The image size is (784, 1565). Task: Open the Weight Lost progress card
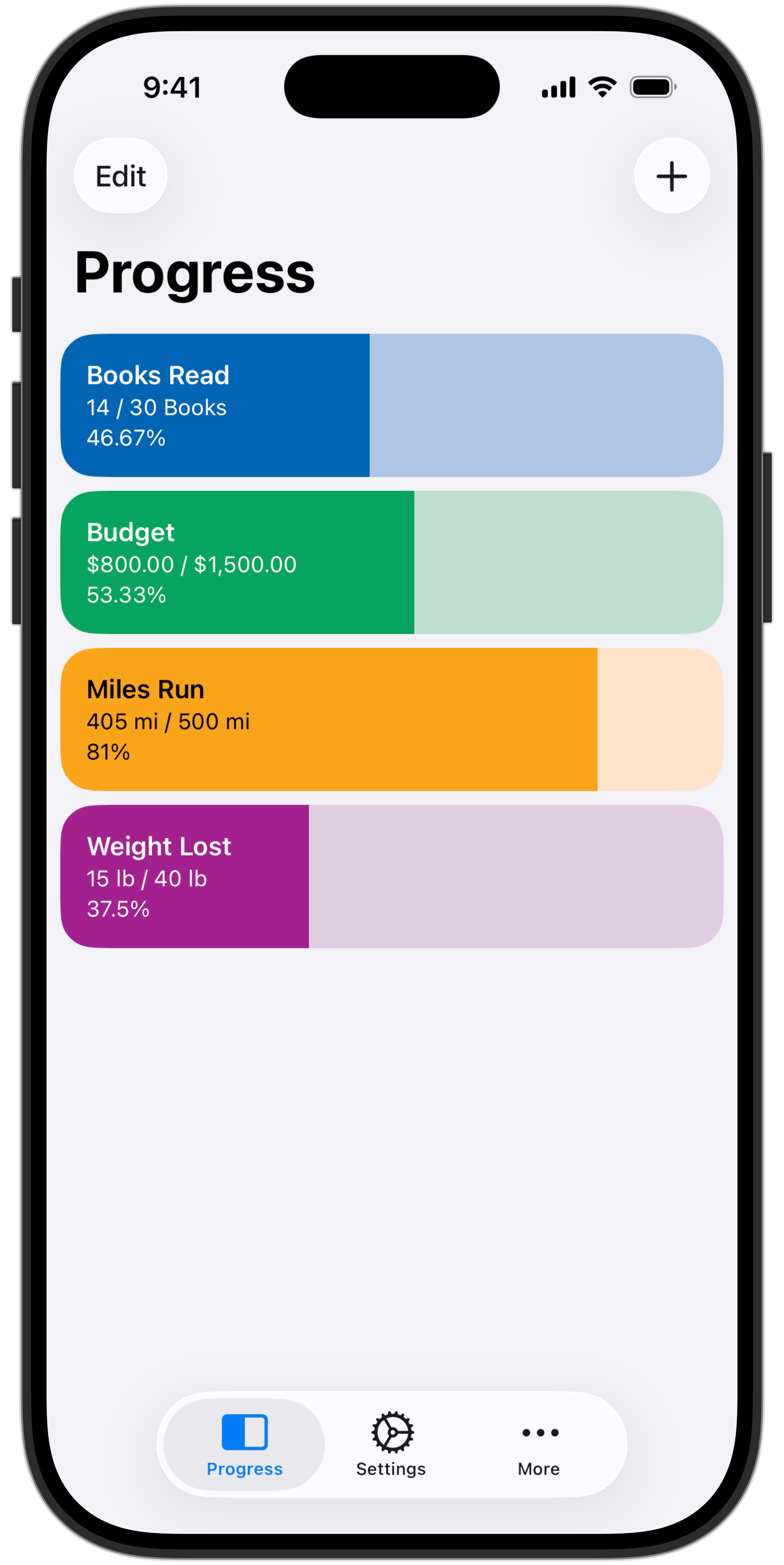pyautogui.click(x=391, y=876)
